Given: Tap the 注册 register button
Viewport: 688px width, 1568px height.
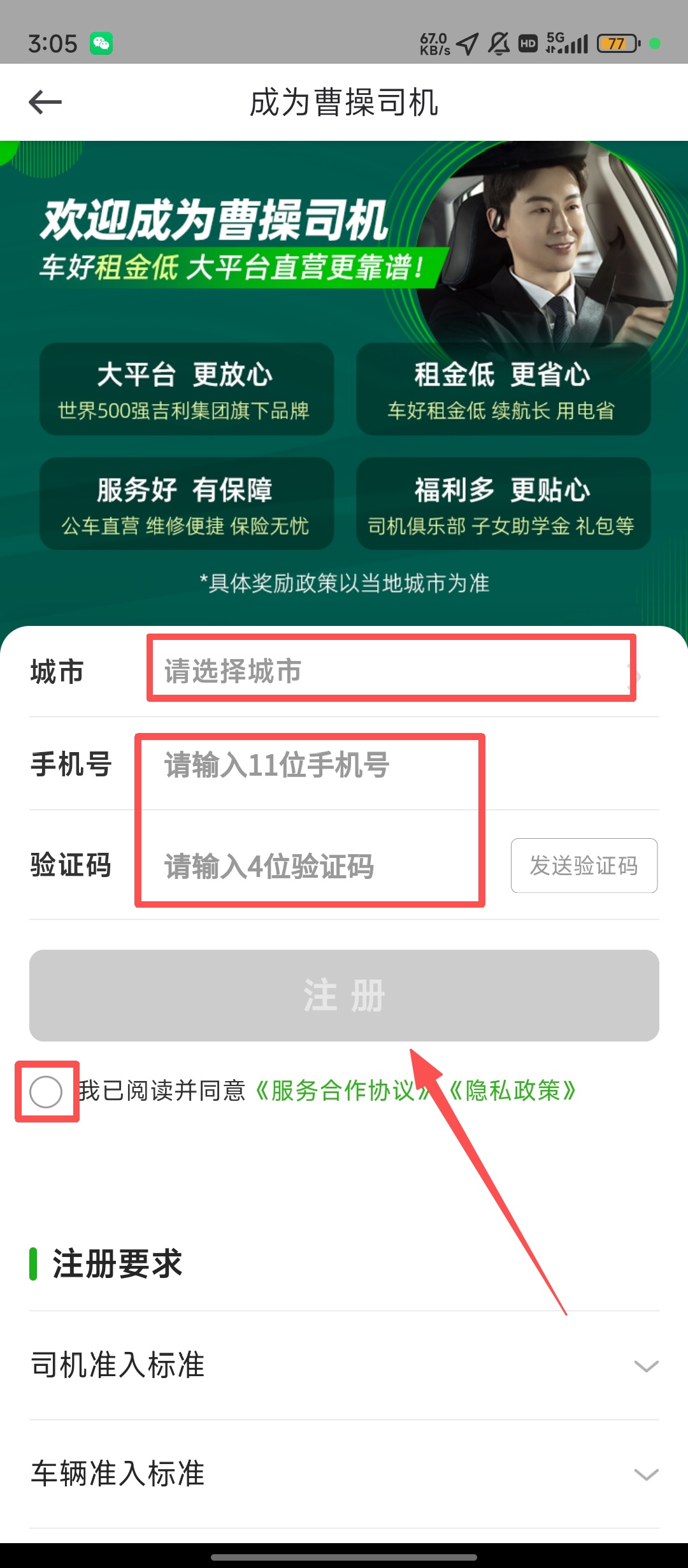Looking at the screenshot, I should 344,996.
